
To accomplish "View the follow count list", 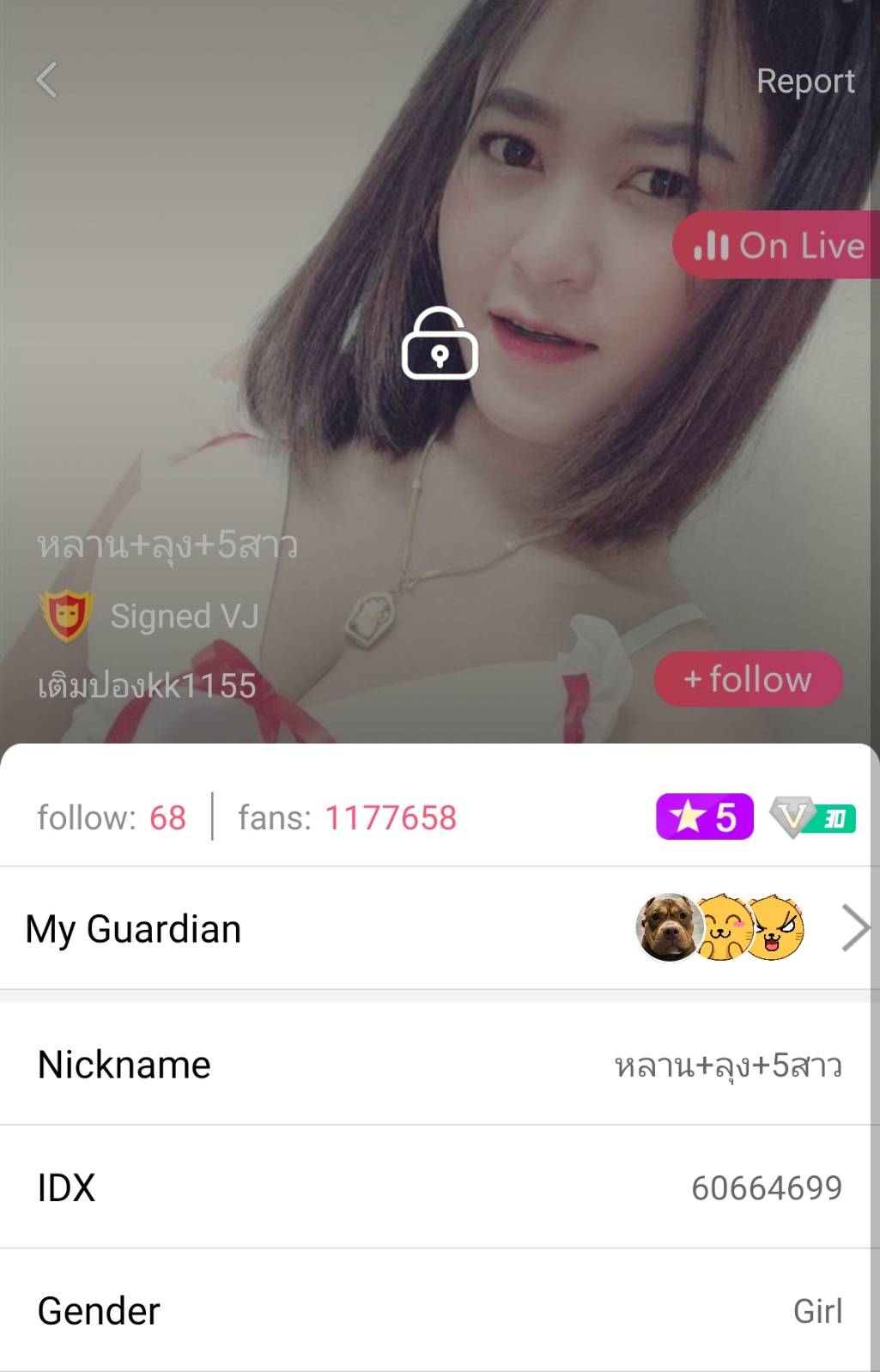I will click(112, 817).
